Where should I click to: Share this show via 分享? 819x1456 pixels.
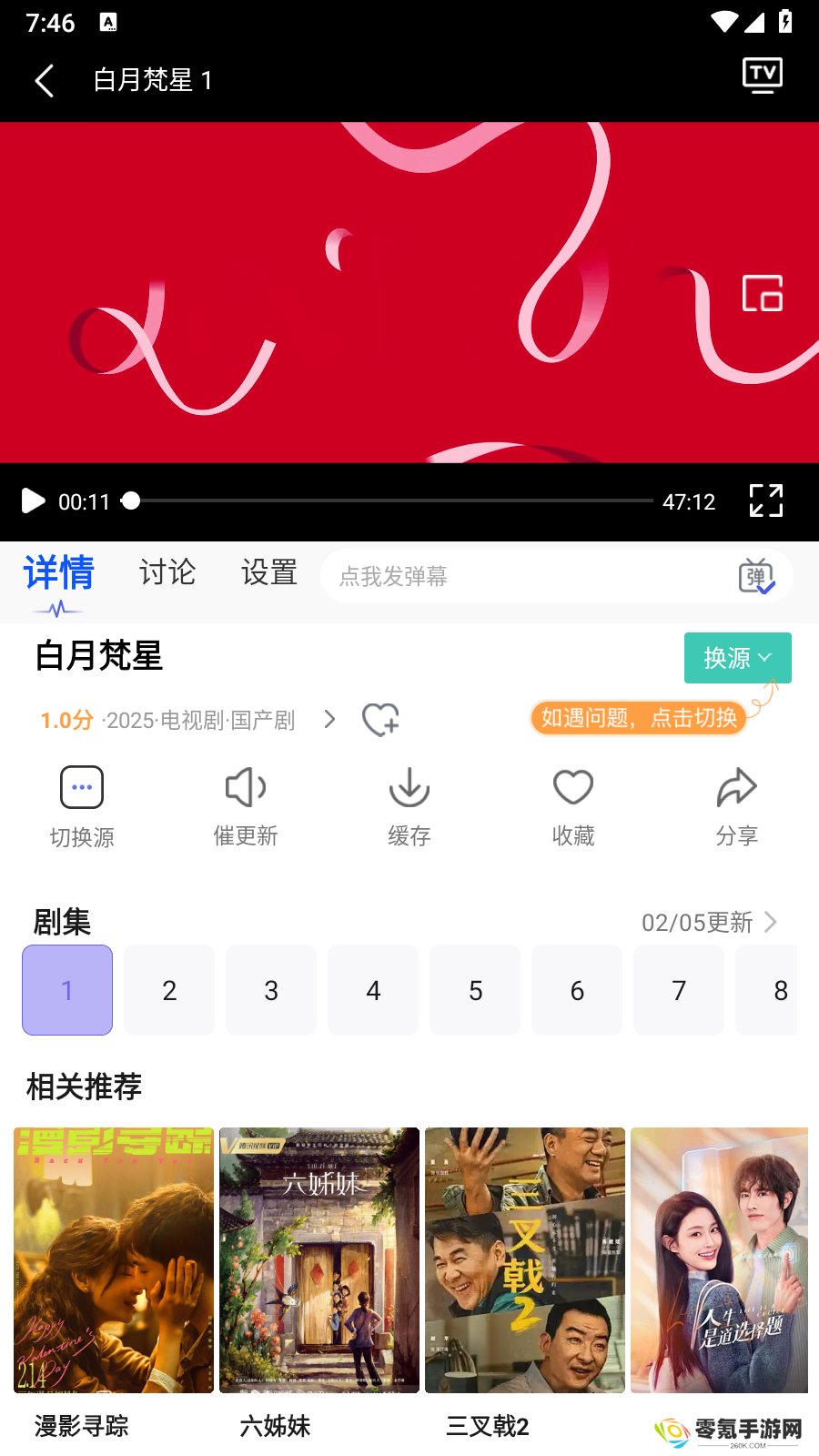[x=737, y=805]
